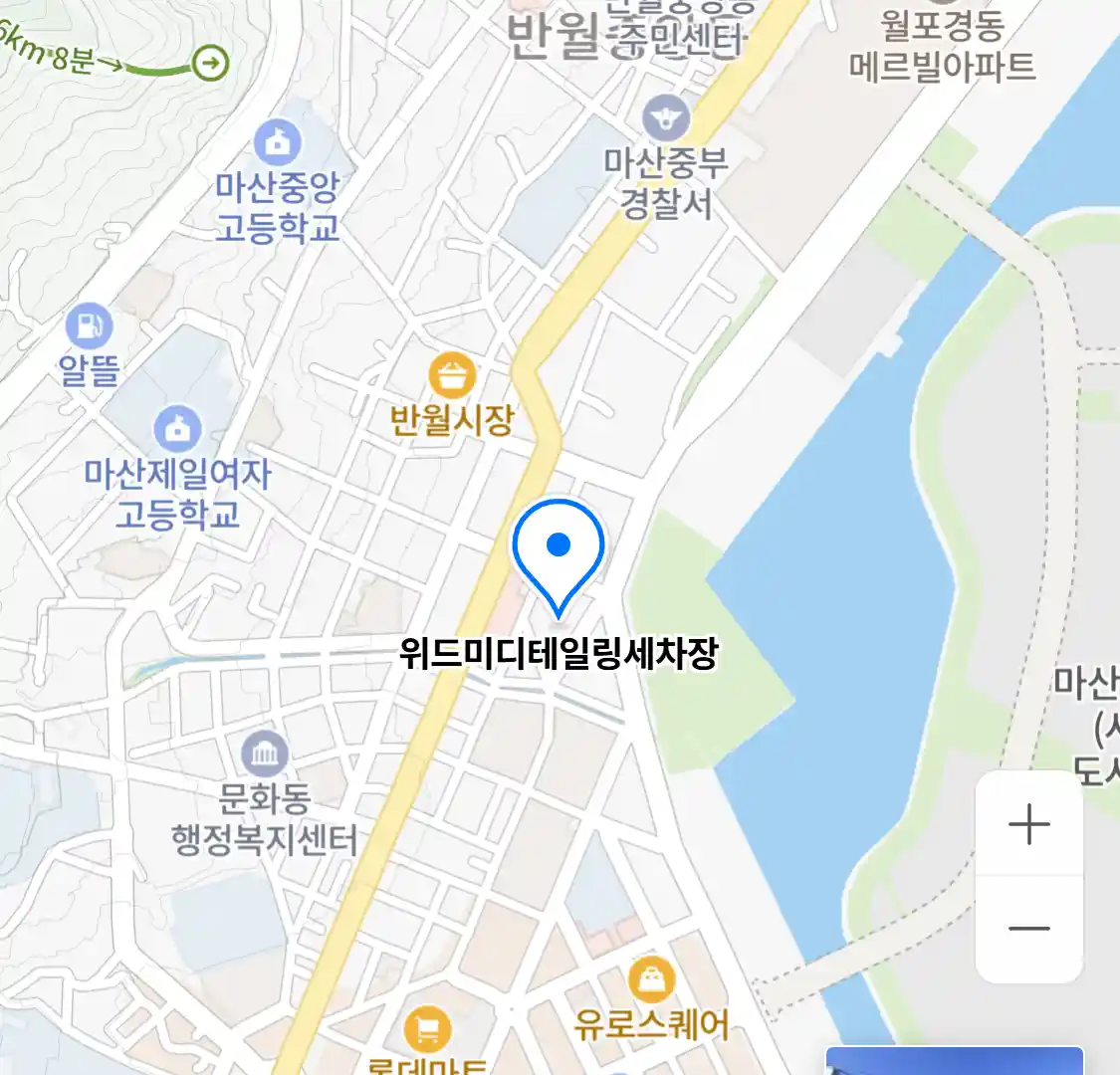
Task: Open 마산중부경찰서 police station marker
Action: tap(665, 118)
